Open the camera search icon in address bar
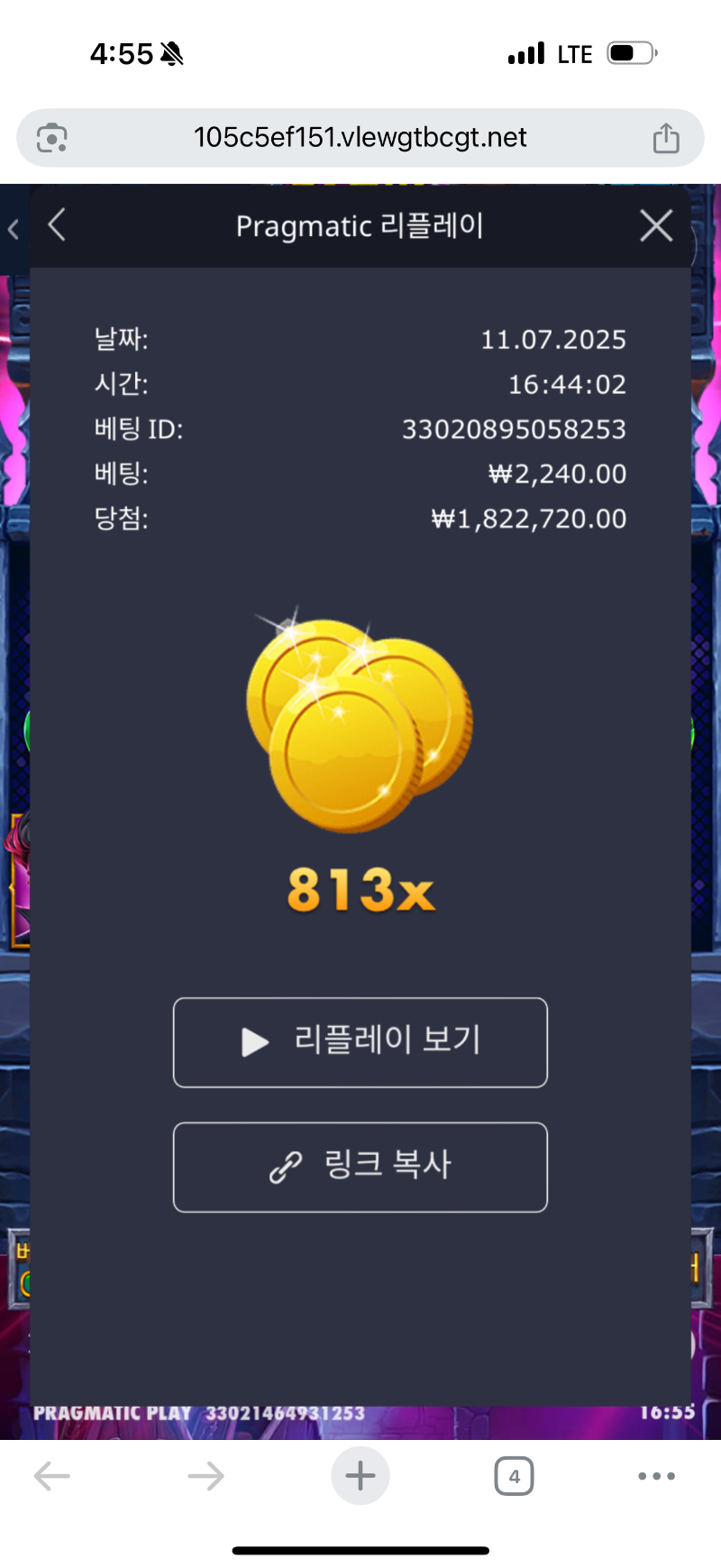 tap(52, 138)
